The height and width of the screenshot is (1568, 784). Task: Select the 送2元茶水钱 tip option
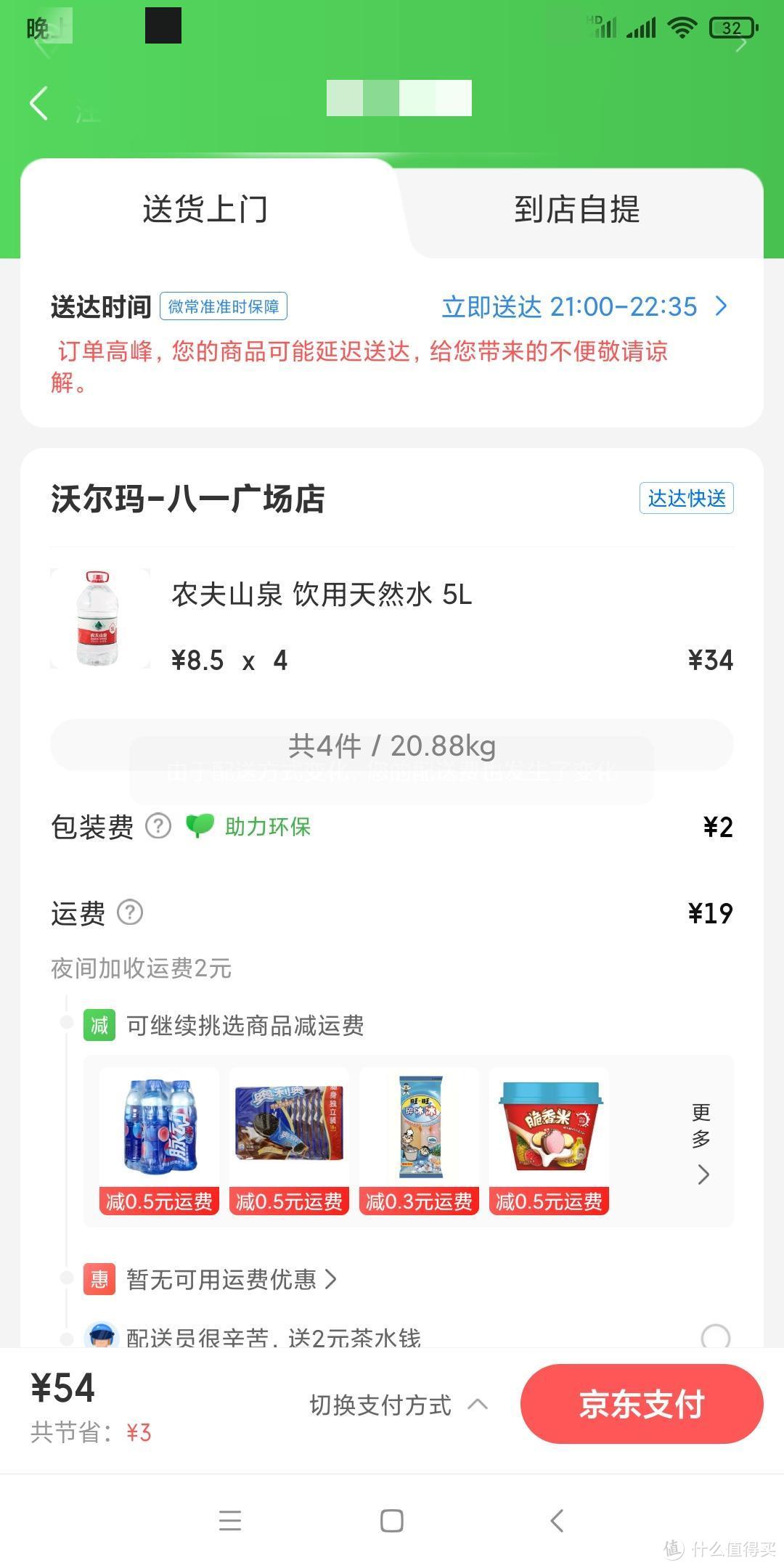coord(715,1336)
